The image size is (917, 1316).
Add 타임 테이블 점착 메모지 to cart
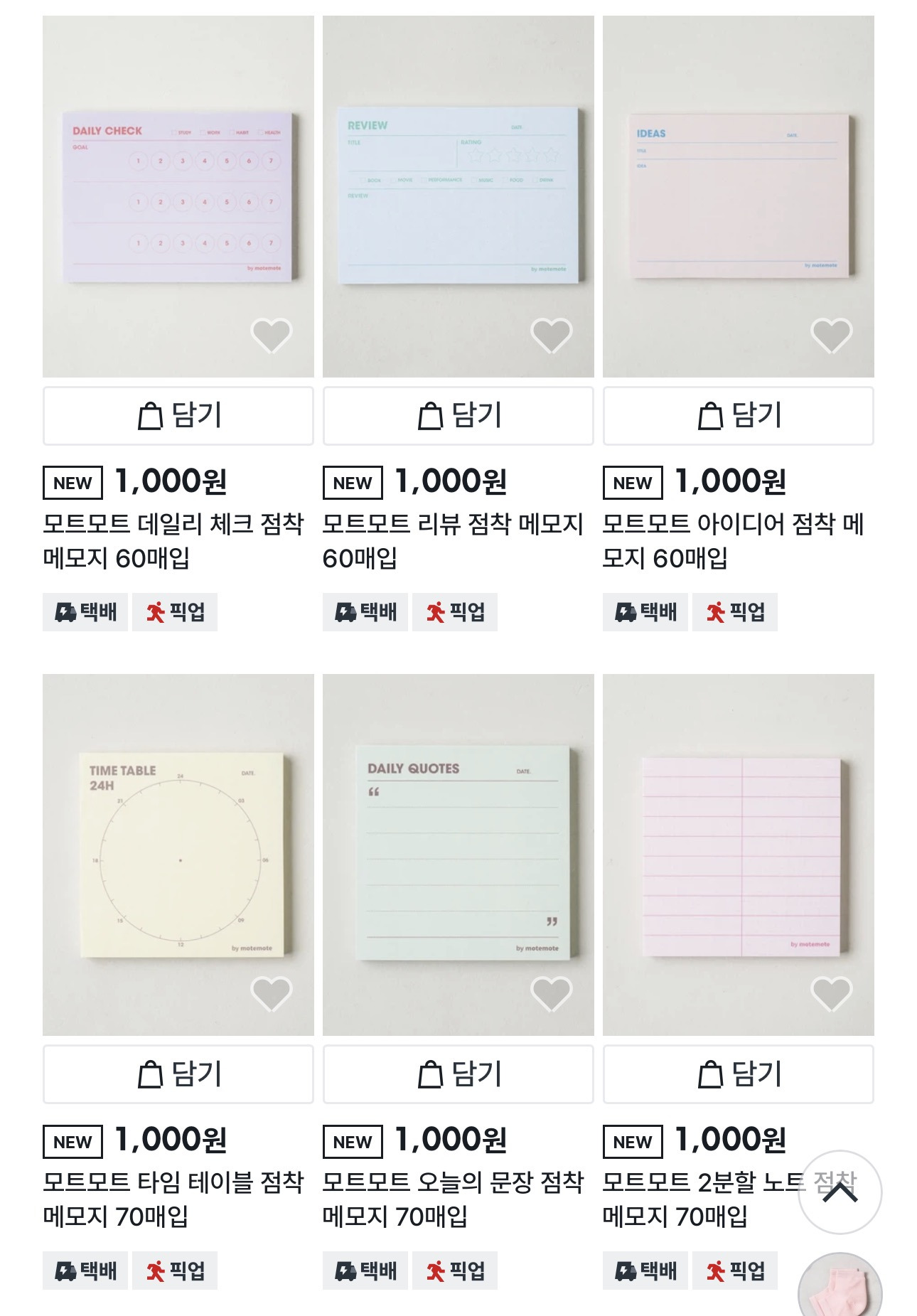coord(178,1074)
